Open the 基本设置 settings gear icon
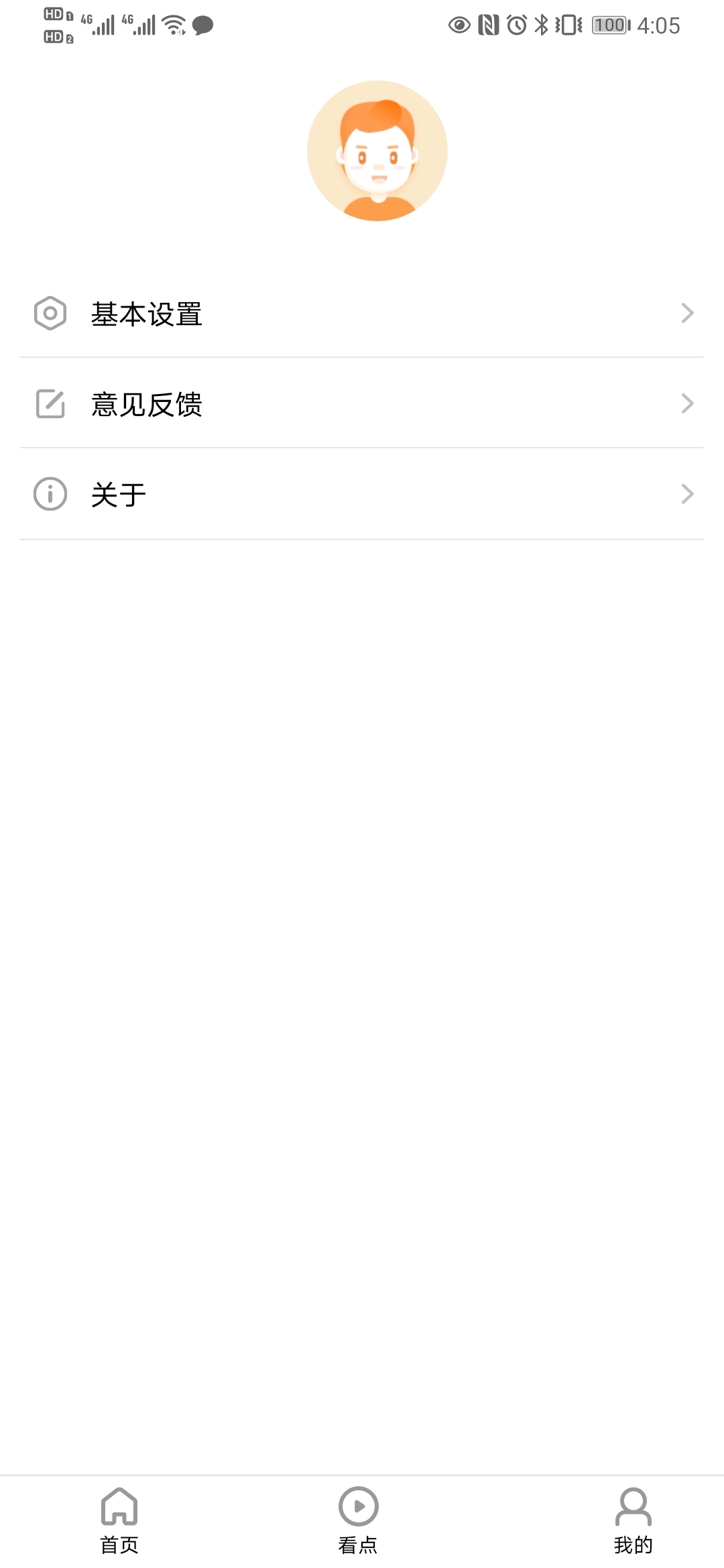 coord(50,312)
